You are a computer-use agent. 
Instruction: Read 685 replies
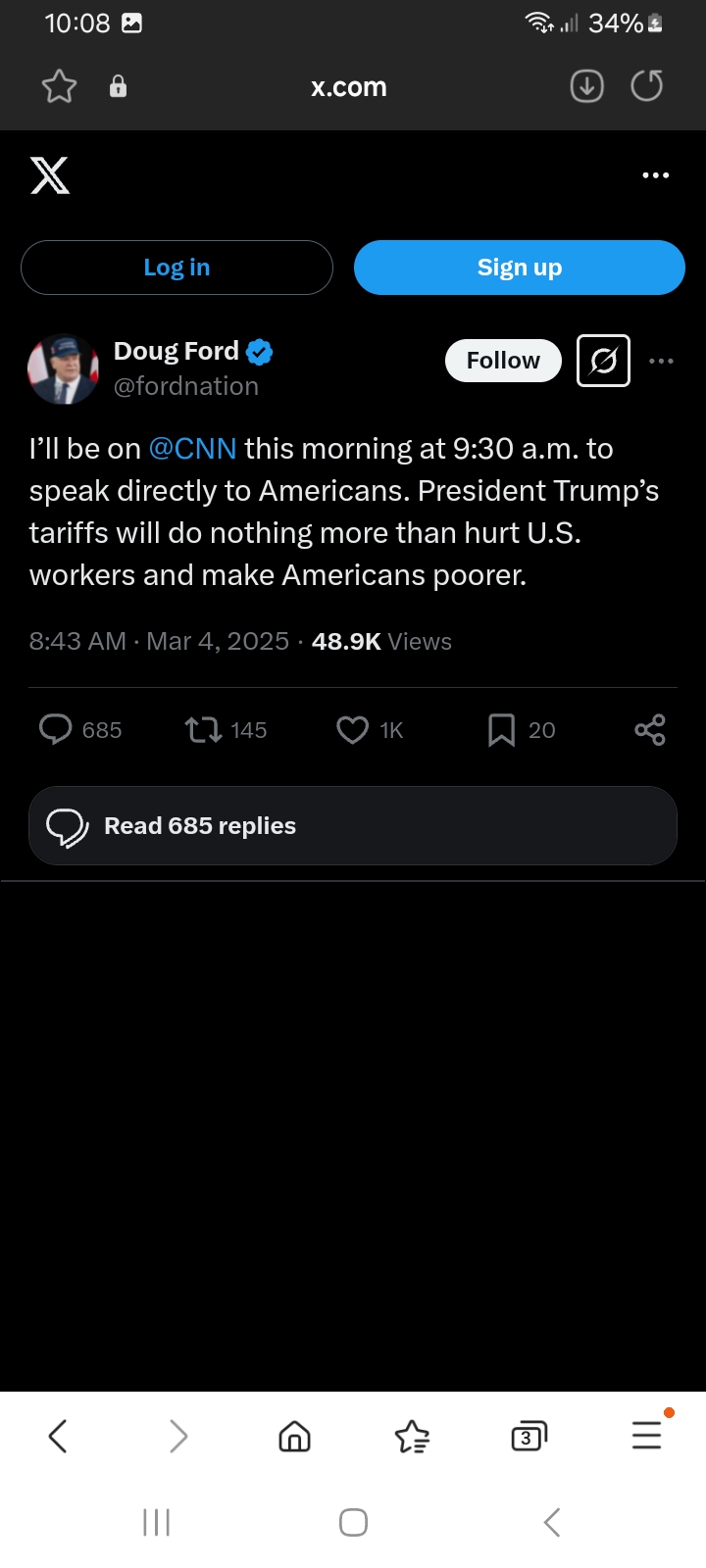353,825
